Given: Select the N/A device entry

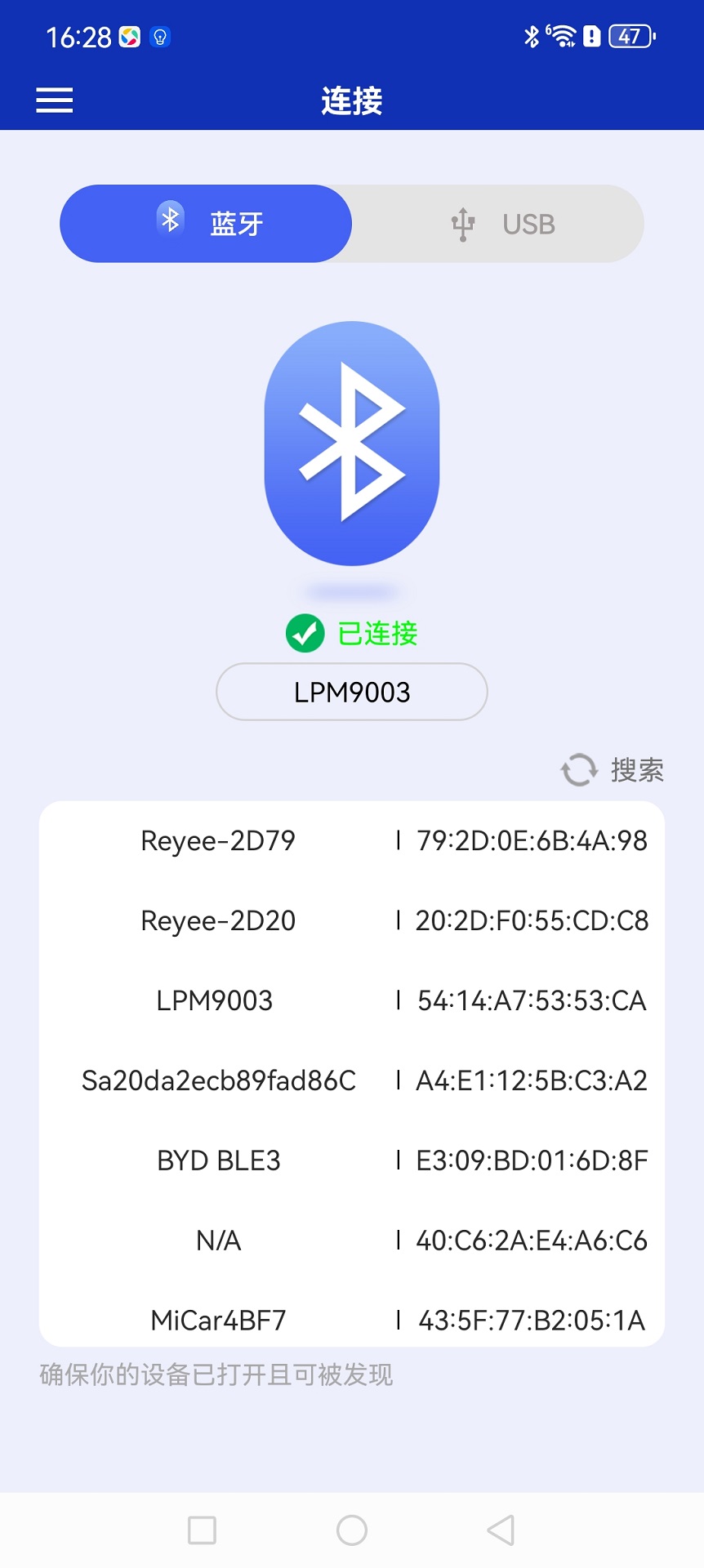Looking at the screenshot, I should [x=351, y=1241].
